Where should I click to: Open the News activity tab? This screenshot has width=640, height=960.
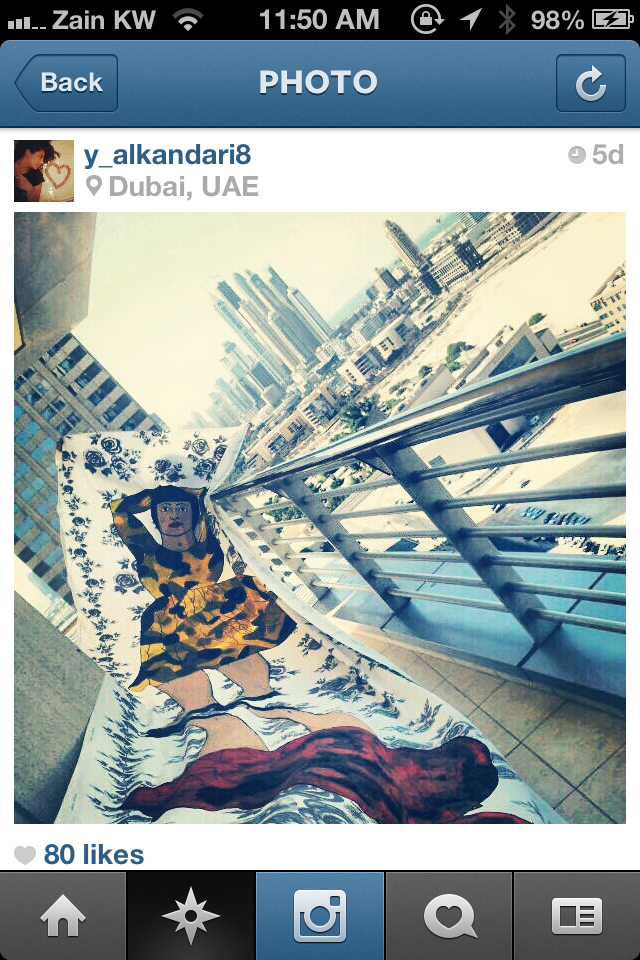449,916
